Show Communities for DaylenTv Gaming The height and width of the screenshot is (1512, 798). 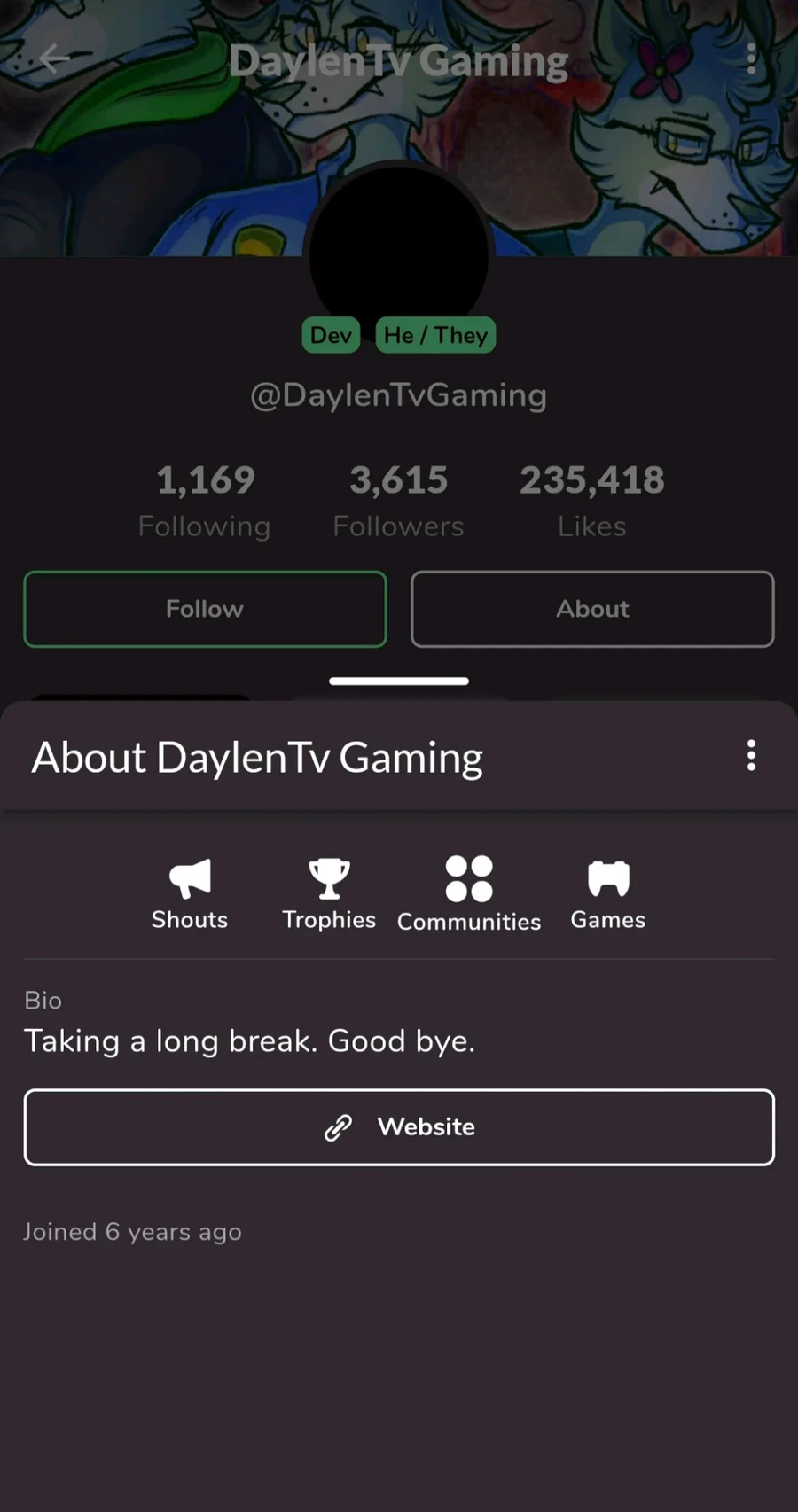tap(469, 893)
